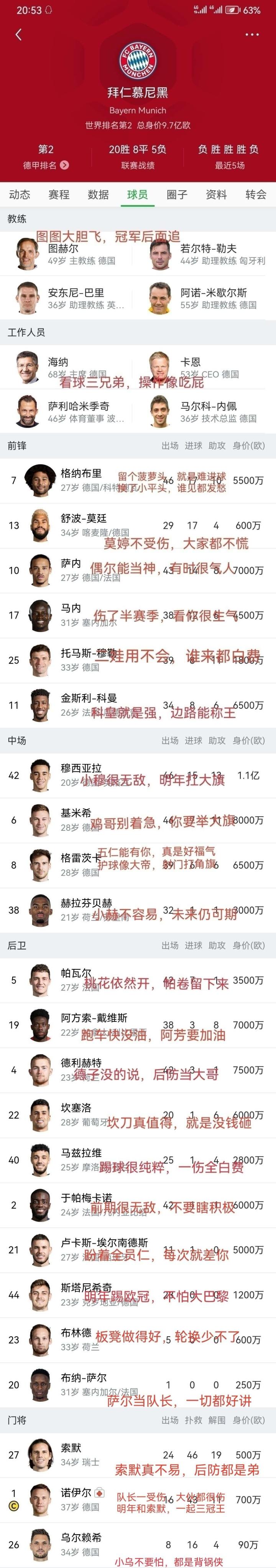Go back using the top-left arrow

click(18, 35)
